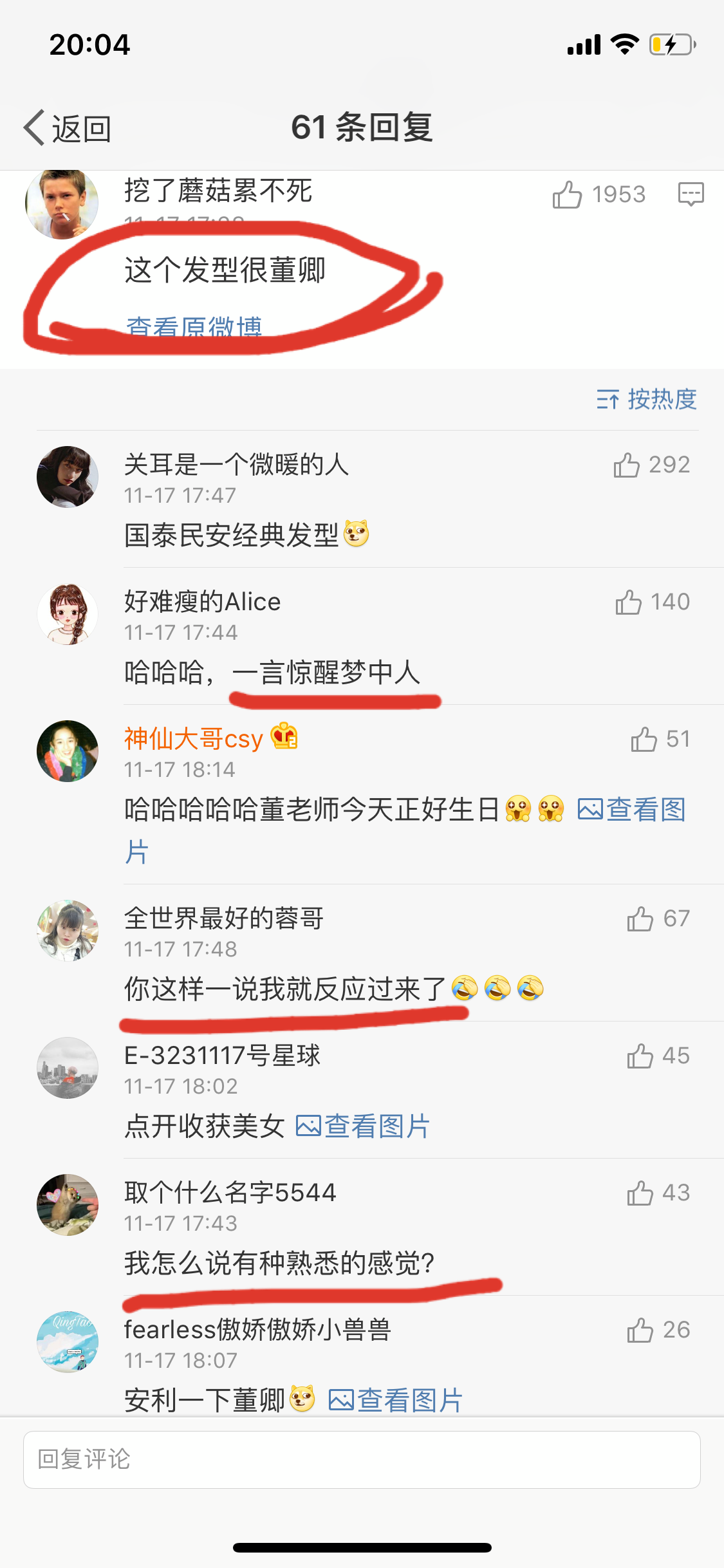
Task: View picture in E-3231117号星球's reply
Action: tap(363, 1126)
